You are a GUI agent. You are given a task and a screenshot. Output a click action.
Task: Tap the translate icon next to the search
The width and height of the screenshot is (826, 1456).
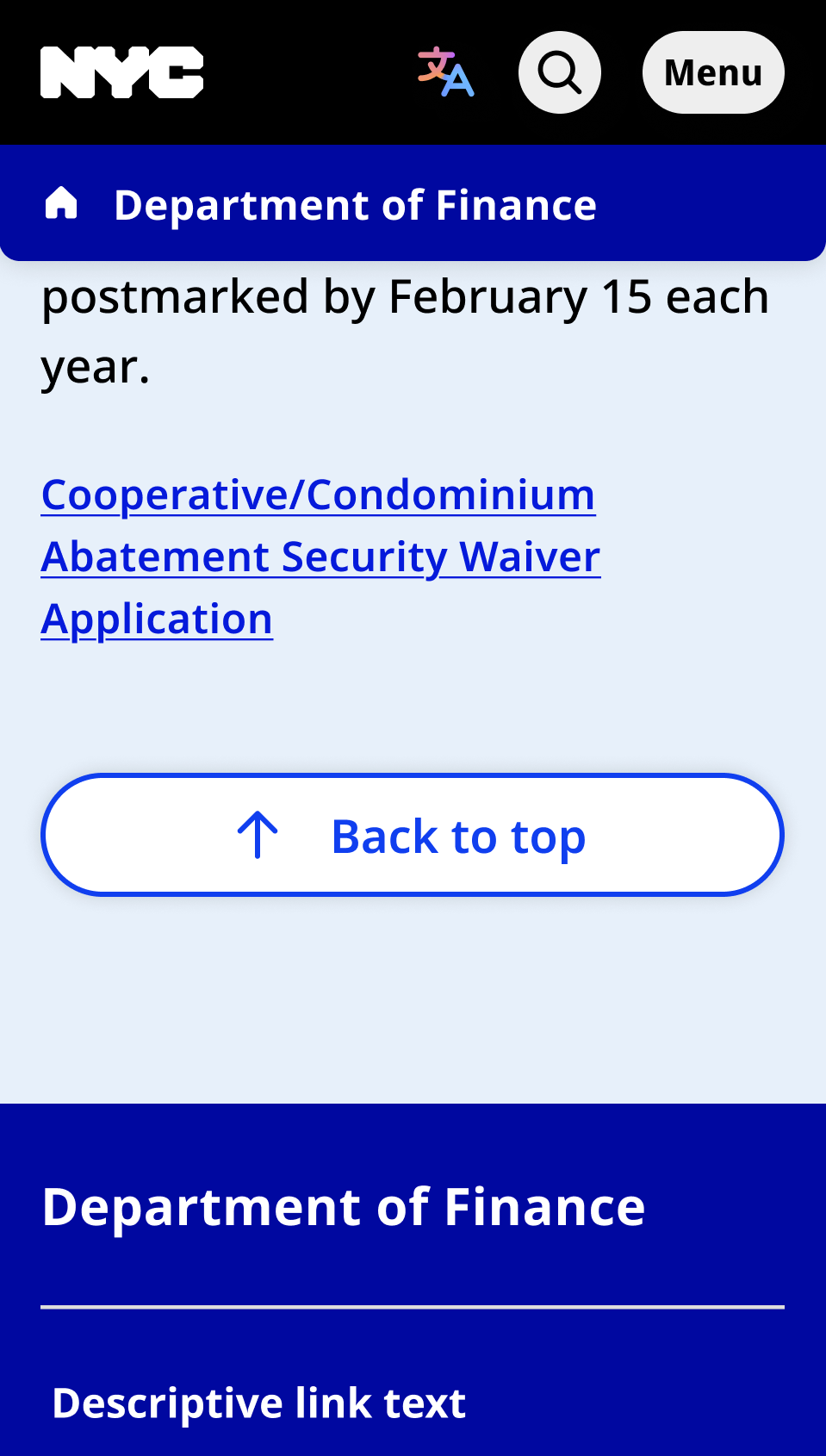pos(447,72)
